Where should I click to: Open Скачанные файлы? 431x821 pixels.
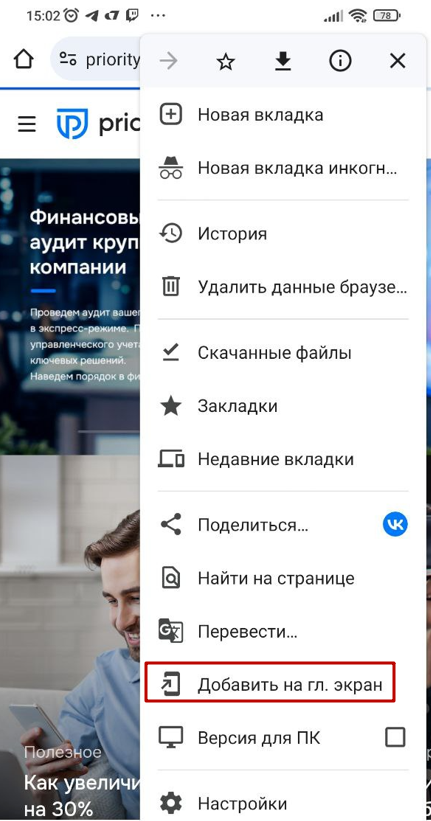click(283, 353)
